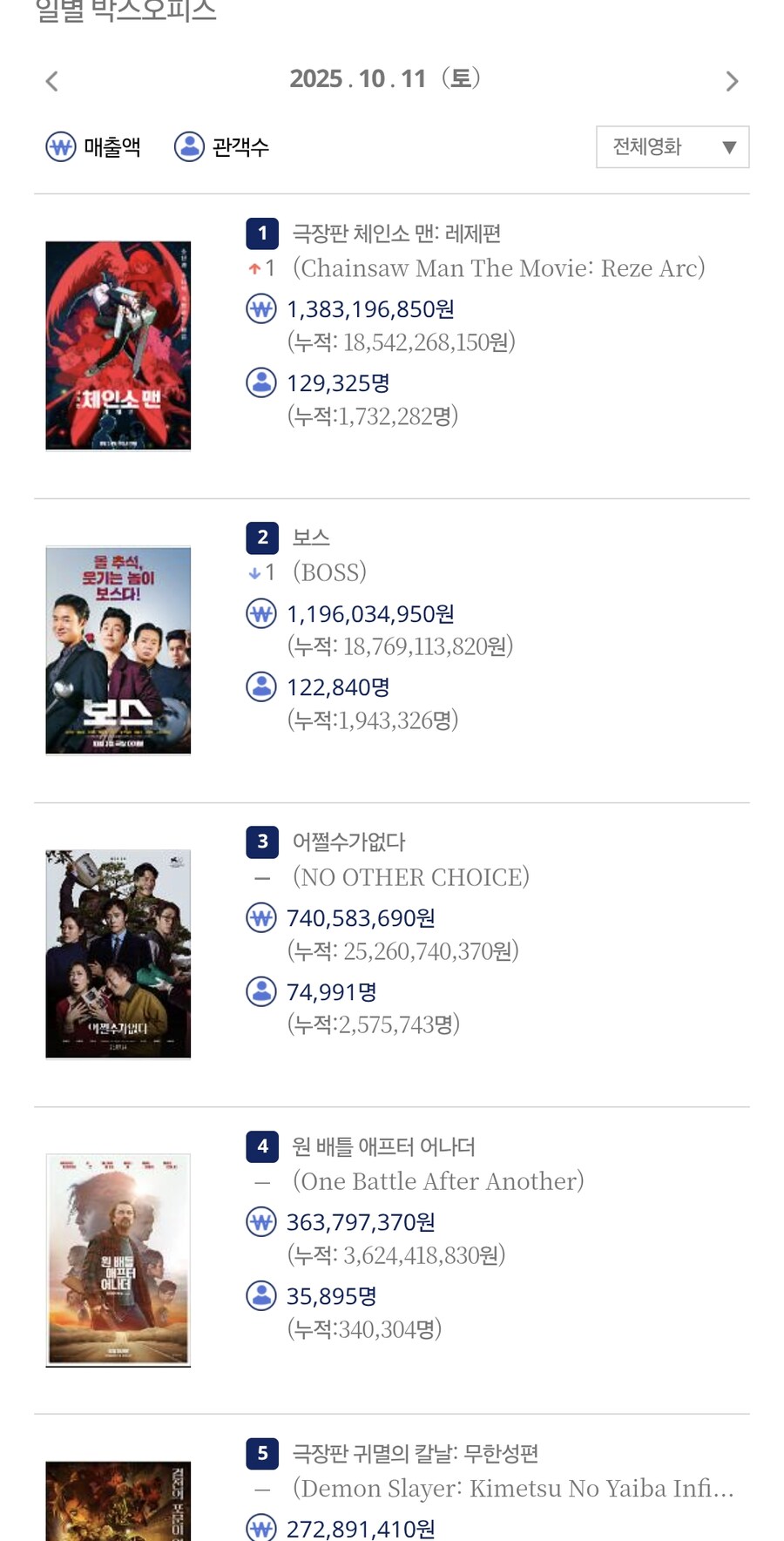The height and width of the screenshot is (1541, 784).
Task: Open the One Battle After Another poster
Action: coord(118,1260)
